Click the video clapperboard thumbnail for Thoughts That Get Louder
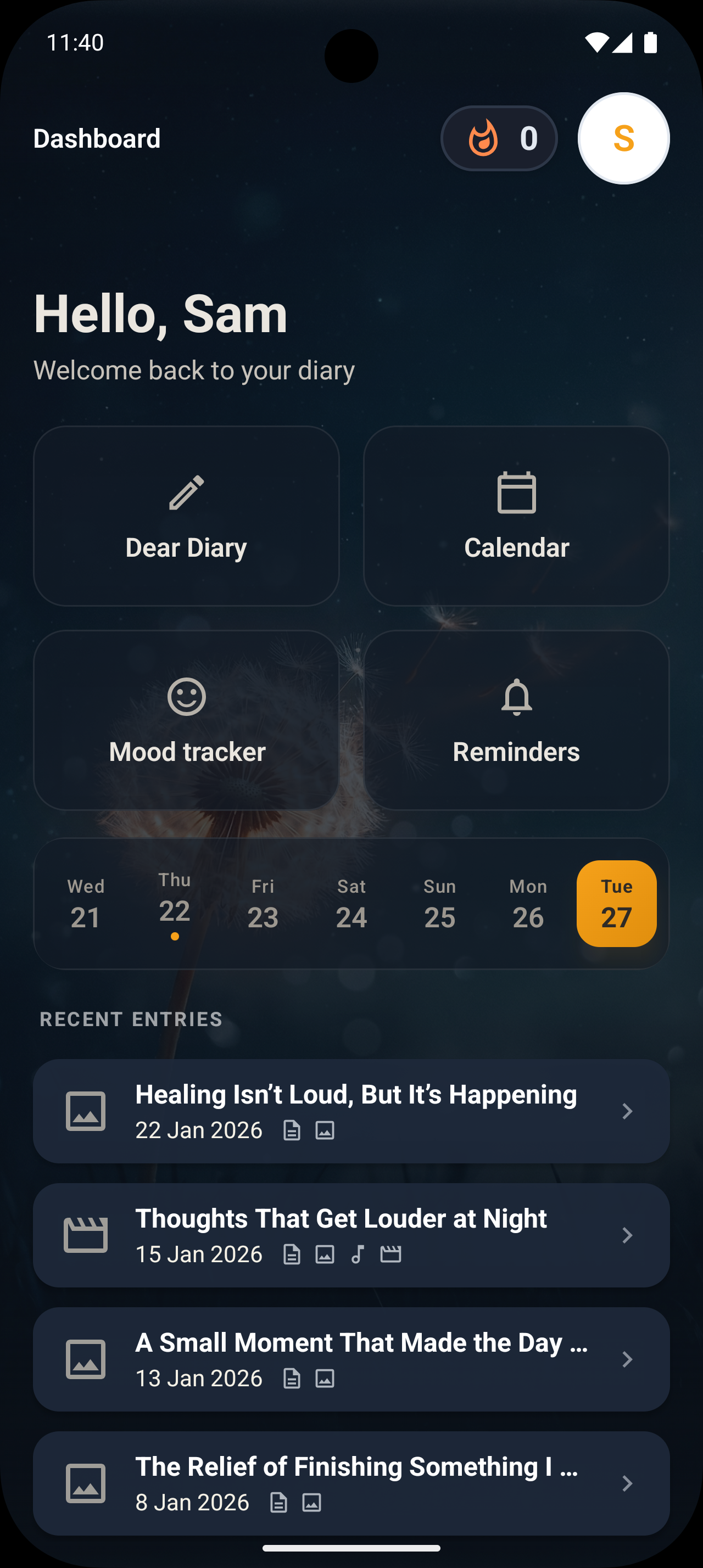Viewport: 703px width, 1568px height. click(85, 1234)
